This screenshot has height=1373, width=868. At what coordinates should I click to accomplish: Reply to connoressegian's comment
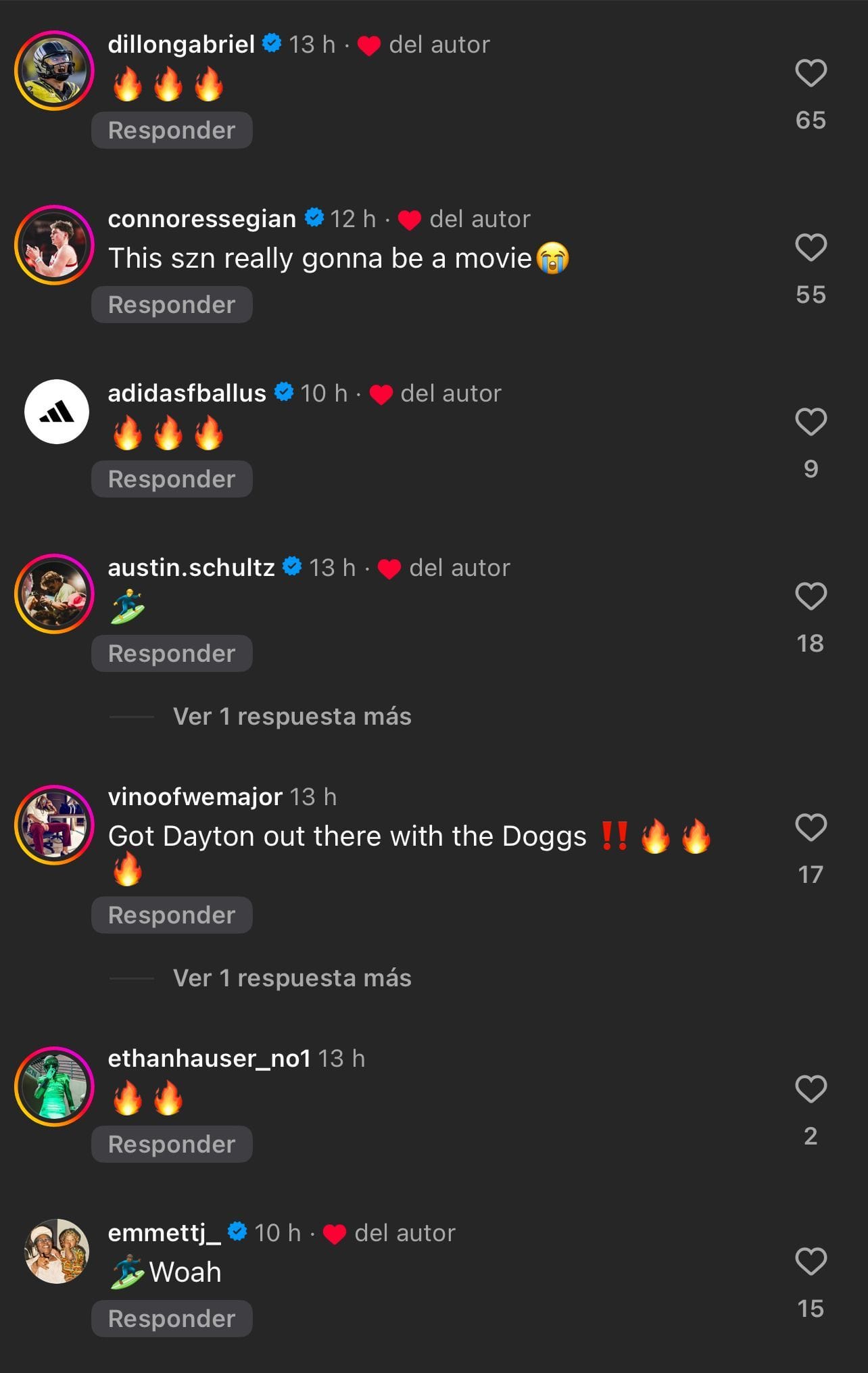pos(172,305)
